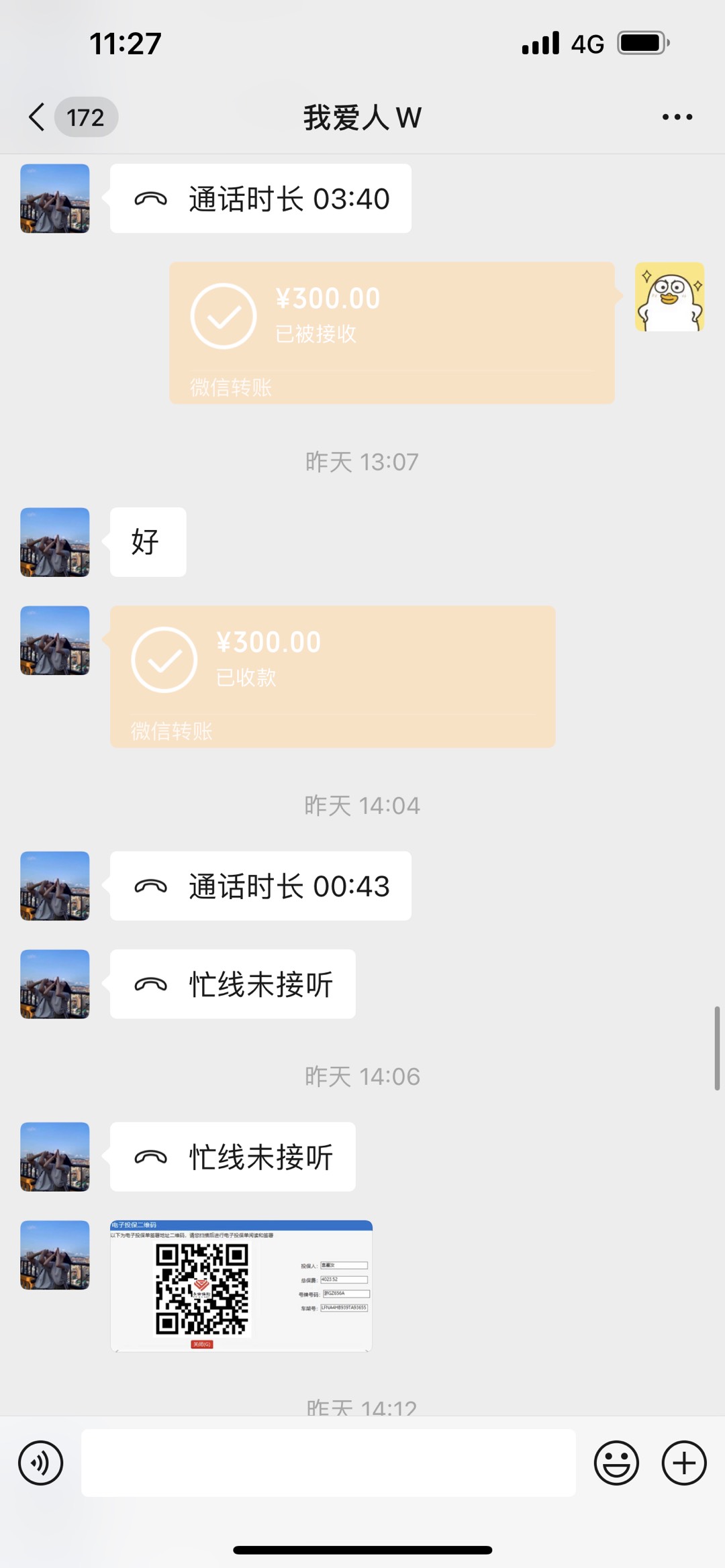
Task: Open my duck avatar profile
Action: pyautogui.click(x=669, y=297)
